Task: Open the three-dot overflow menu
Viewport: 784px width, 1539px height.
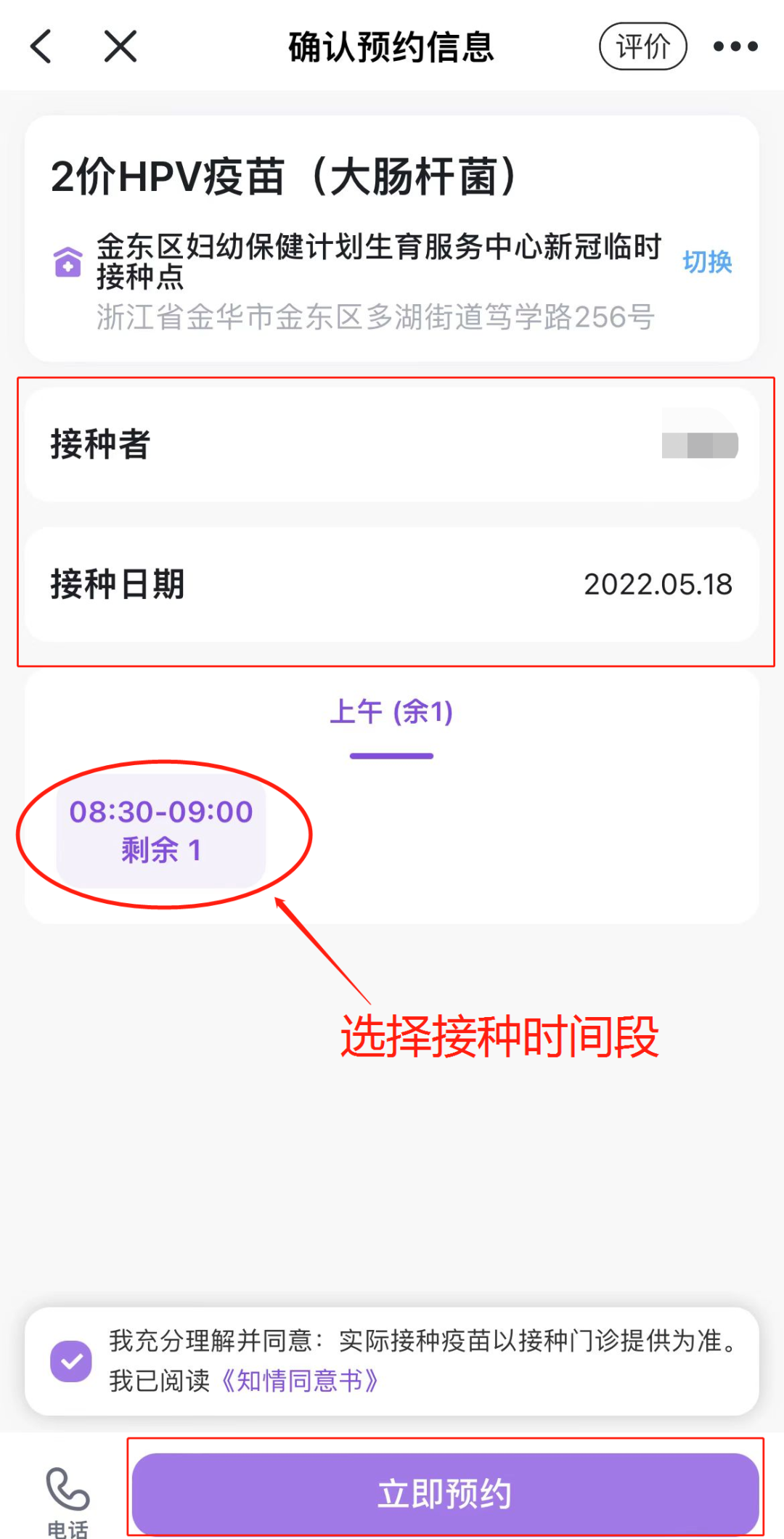Action: [x=735, y=46]
